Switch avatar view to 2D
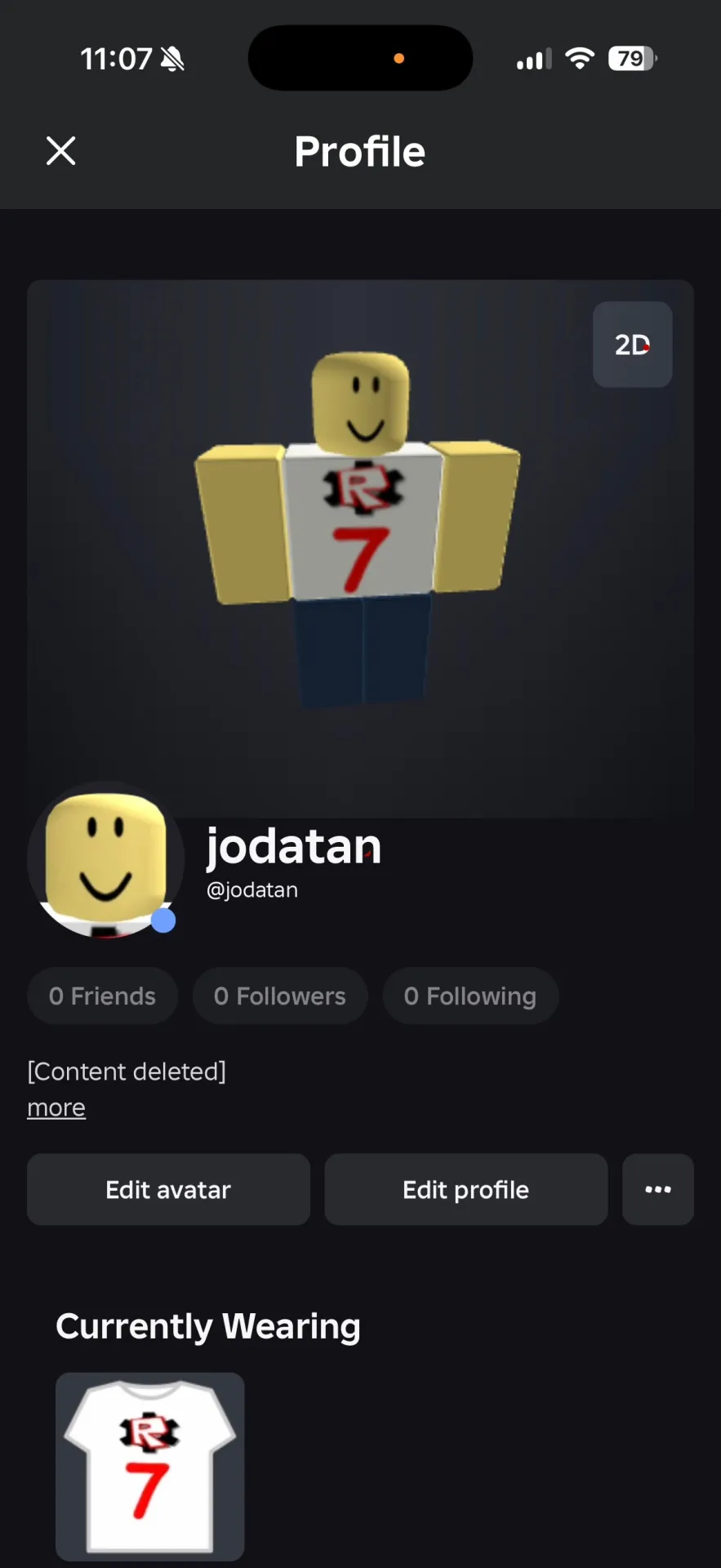The height and width of the screenshot is (1568, 721). point(633,345)
